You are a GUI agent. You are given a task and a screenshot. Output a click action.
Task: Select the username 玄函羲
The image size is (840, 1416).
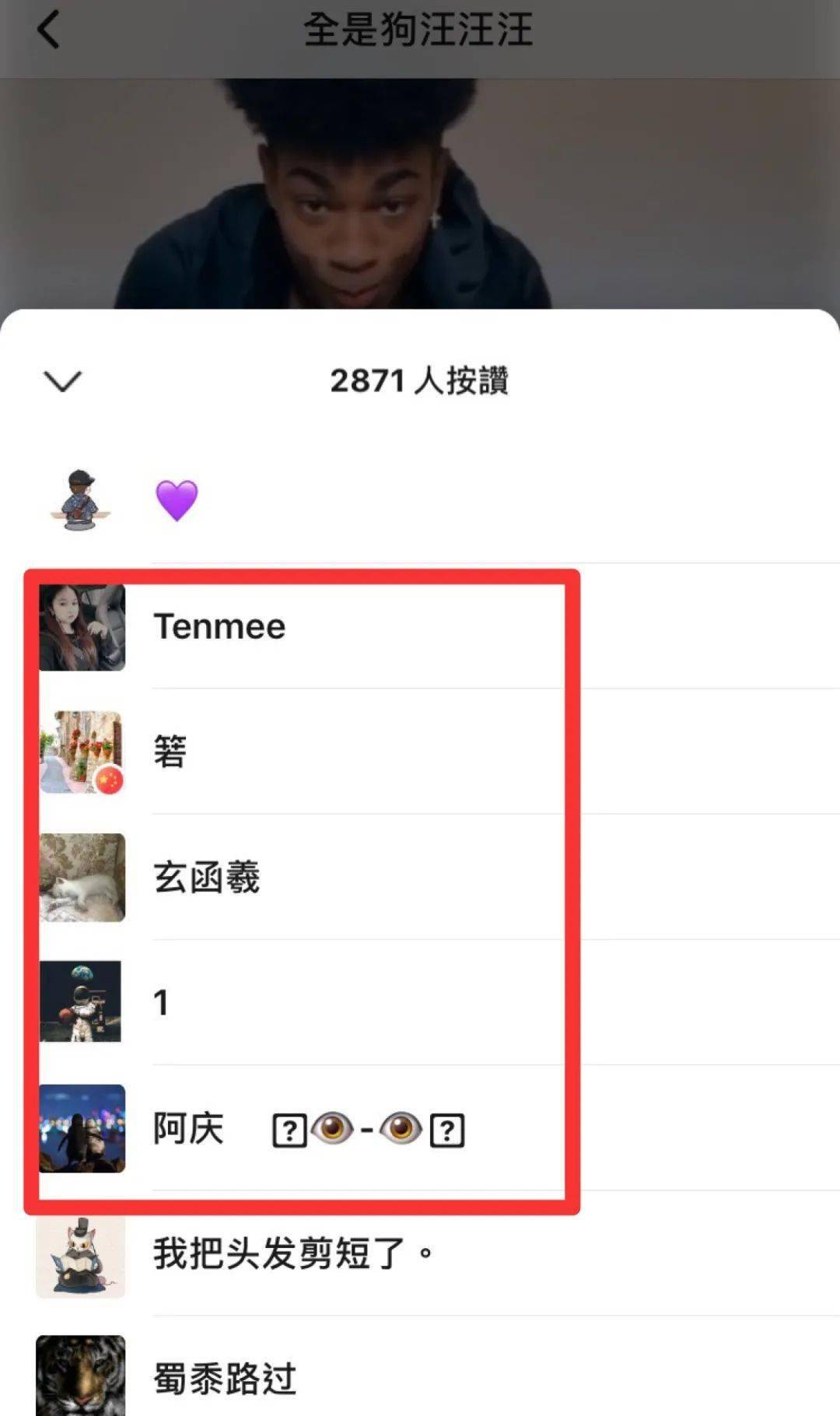tap(206, 878)
